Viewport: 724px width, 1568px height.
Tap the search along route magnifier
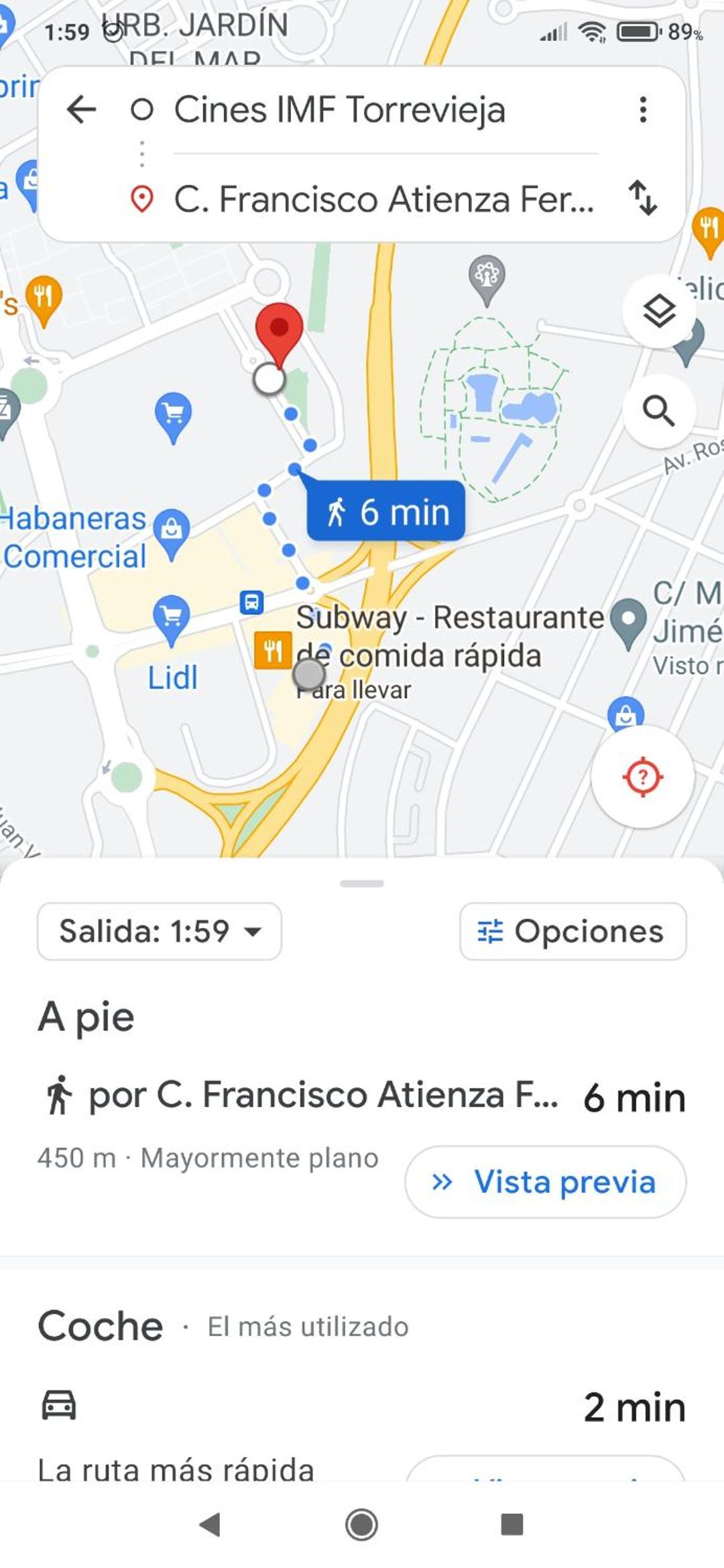tap(659, 411)
